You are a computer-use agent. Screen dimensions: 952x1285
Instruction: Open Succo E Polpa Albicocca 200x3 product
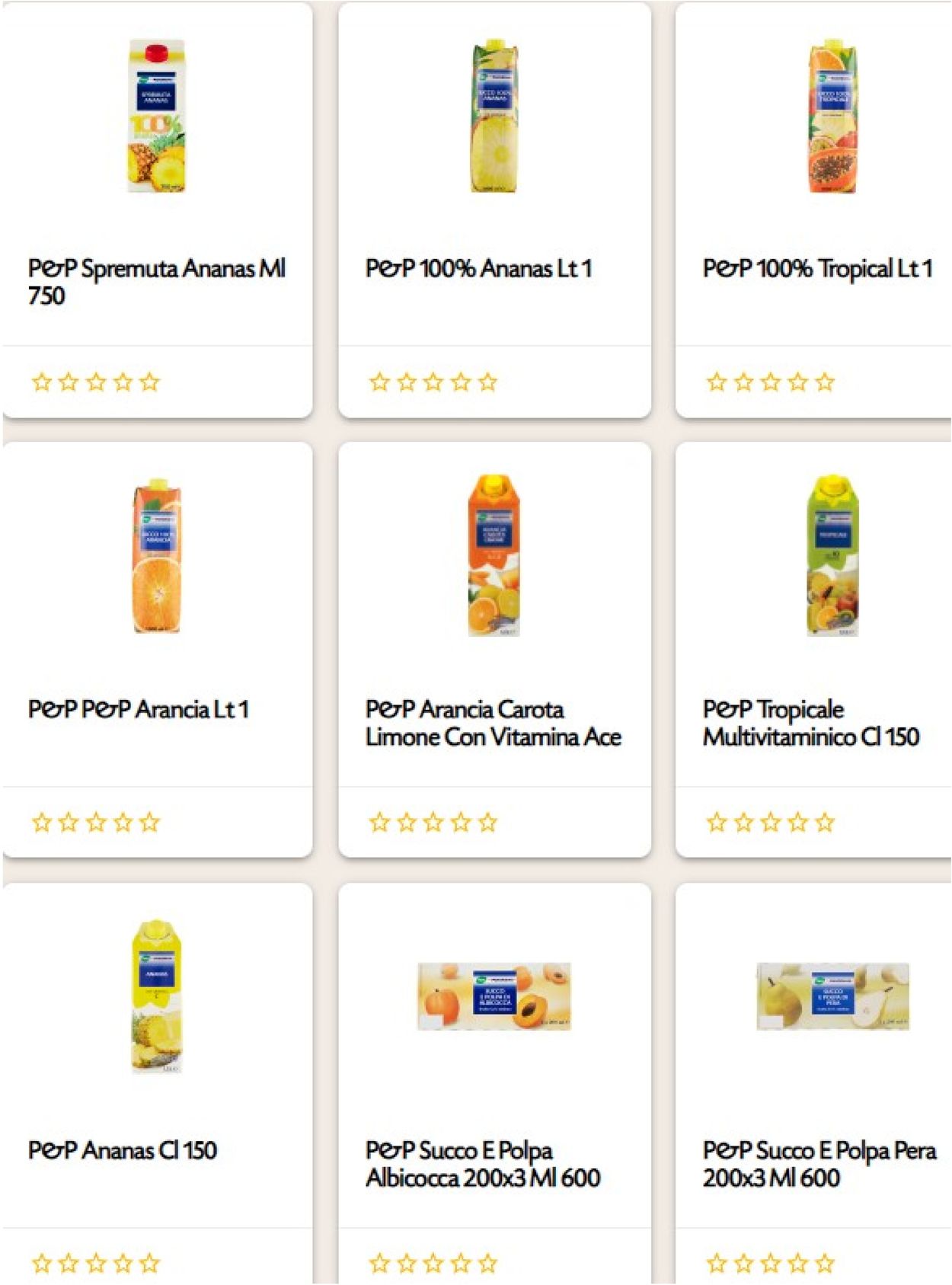pyautogui.click(x=482, y=1163)
